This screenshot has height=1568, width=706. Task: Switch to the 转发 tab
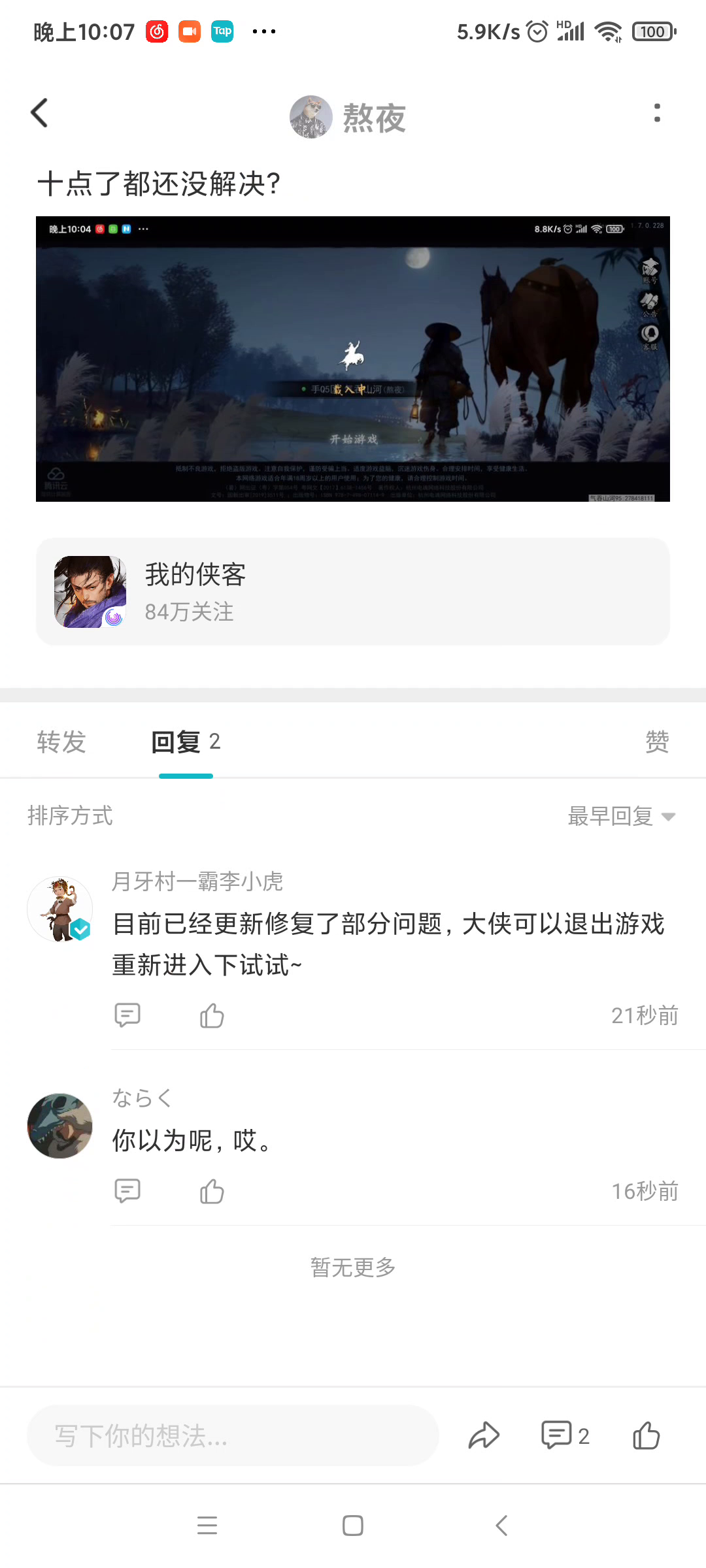tap(61, 742)
